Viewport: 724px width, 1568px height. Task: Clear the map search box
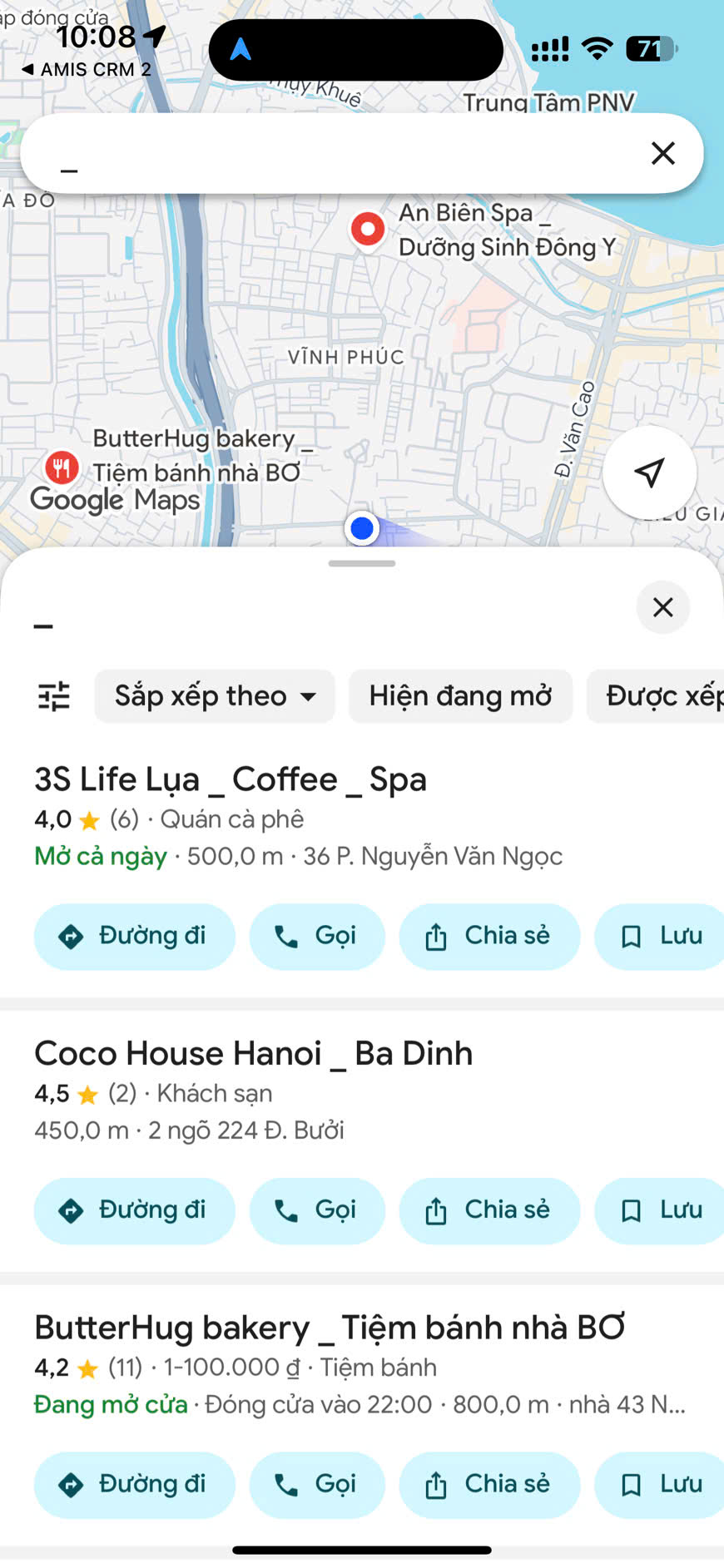[x=662, y=153]
